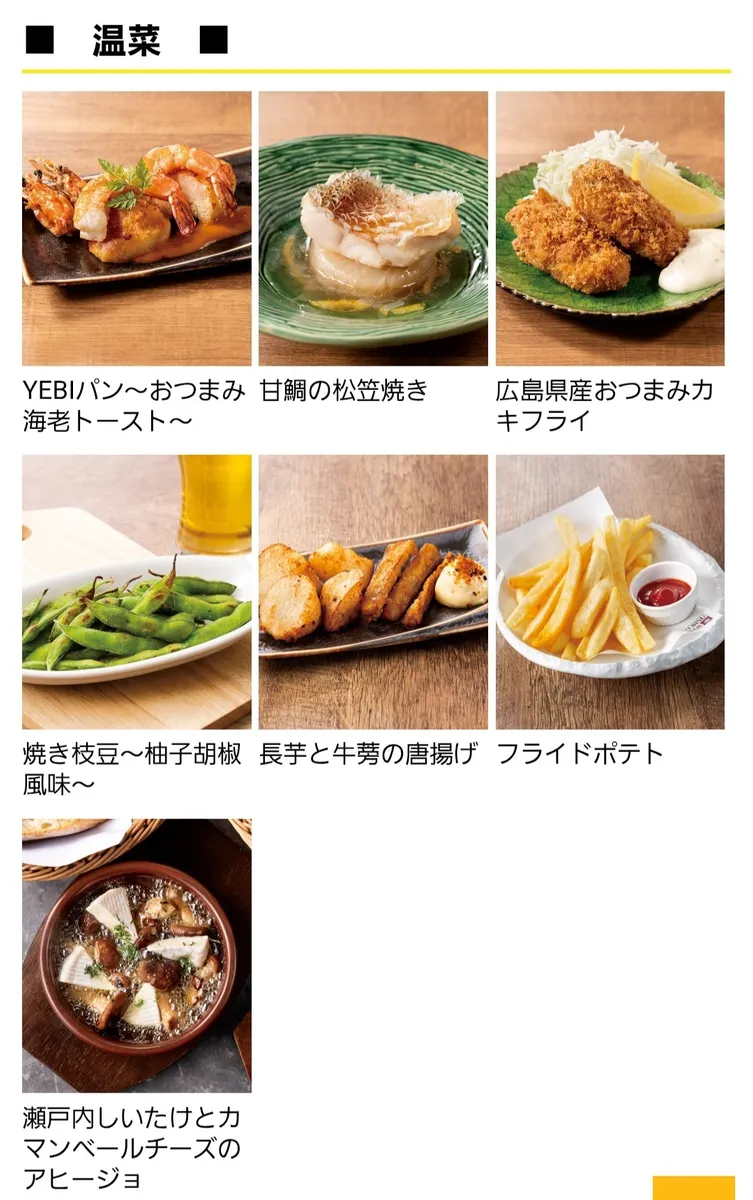Tap the 長芋と牛蒡の唐揚げ tile
The image size is (753, 1200).
[x=373, y=592]
